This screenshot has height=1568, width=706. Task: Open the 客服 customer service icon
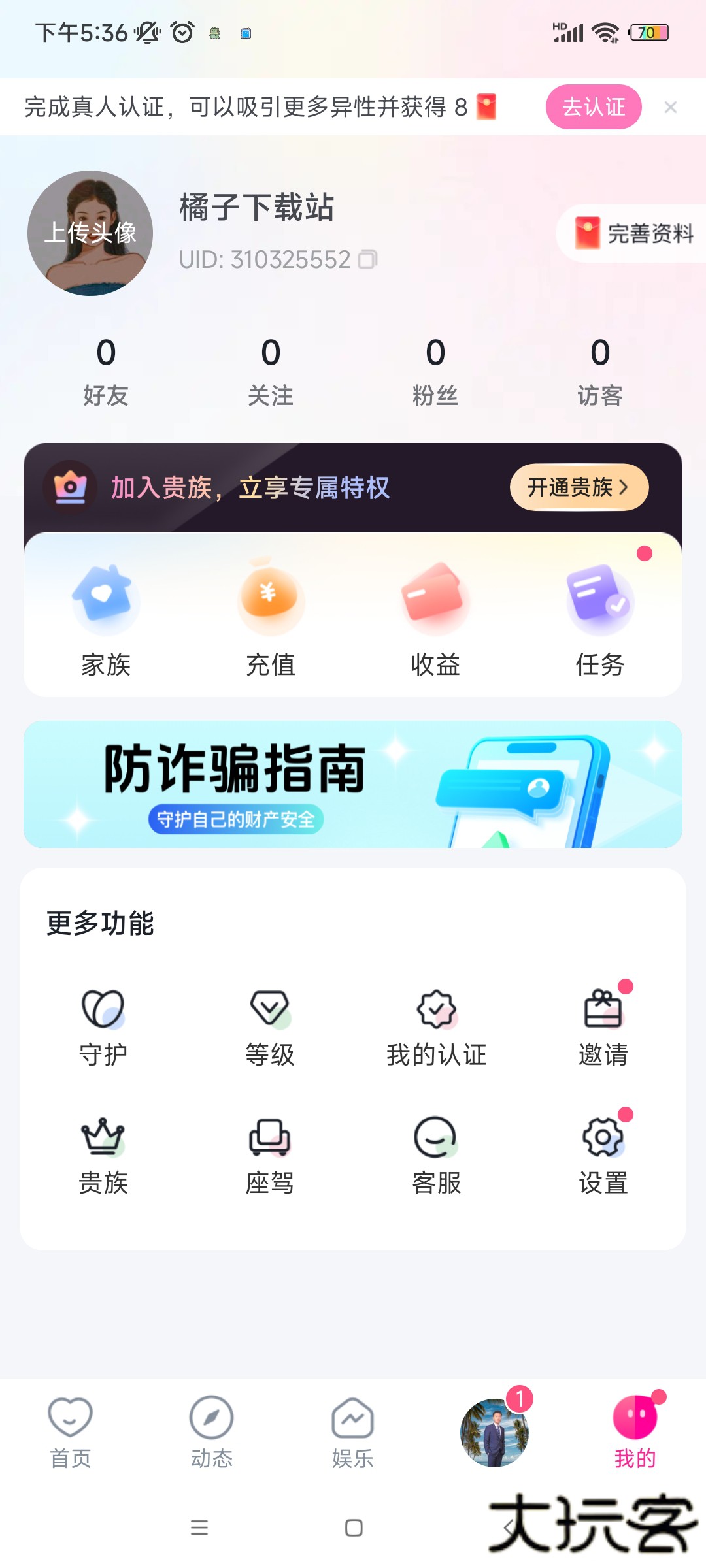435,1147
